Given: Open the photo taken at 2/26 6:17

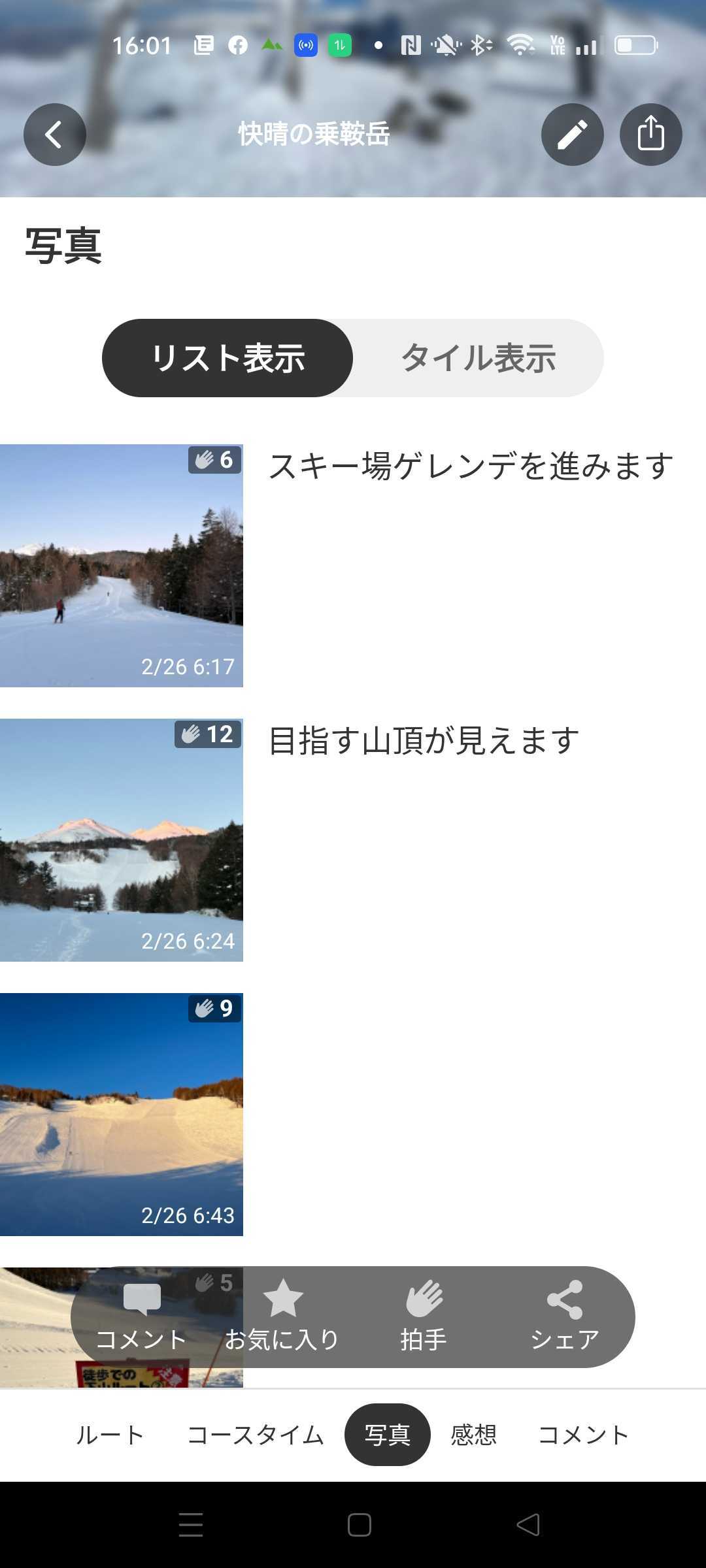Looking at the screenshot, I should coord(122,566).
